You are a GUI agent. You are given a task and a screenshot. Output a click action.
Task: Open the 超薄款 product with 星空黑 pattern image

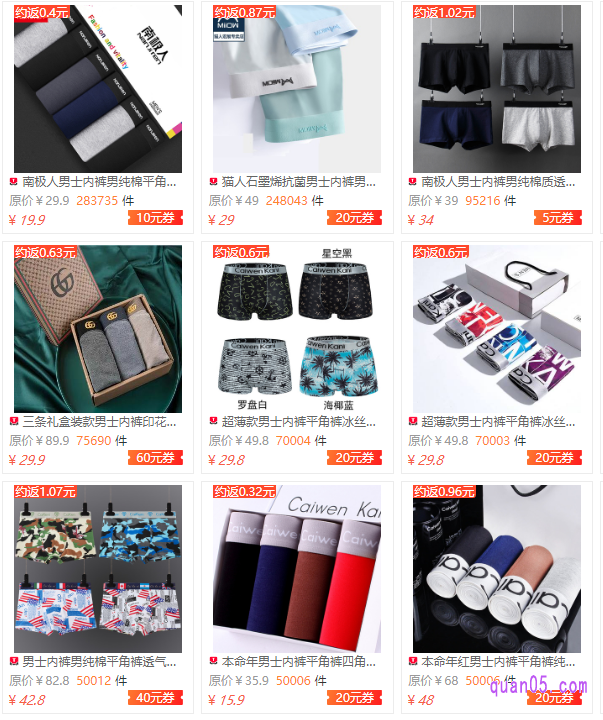click(297, 329)
